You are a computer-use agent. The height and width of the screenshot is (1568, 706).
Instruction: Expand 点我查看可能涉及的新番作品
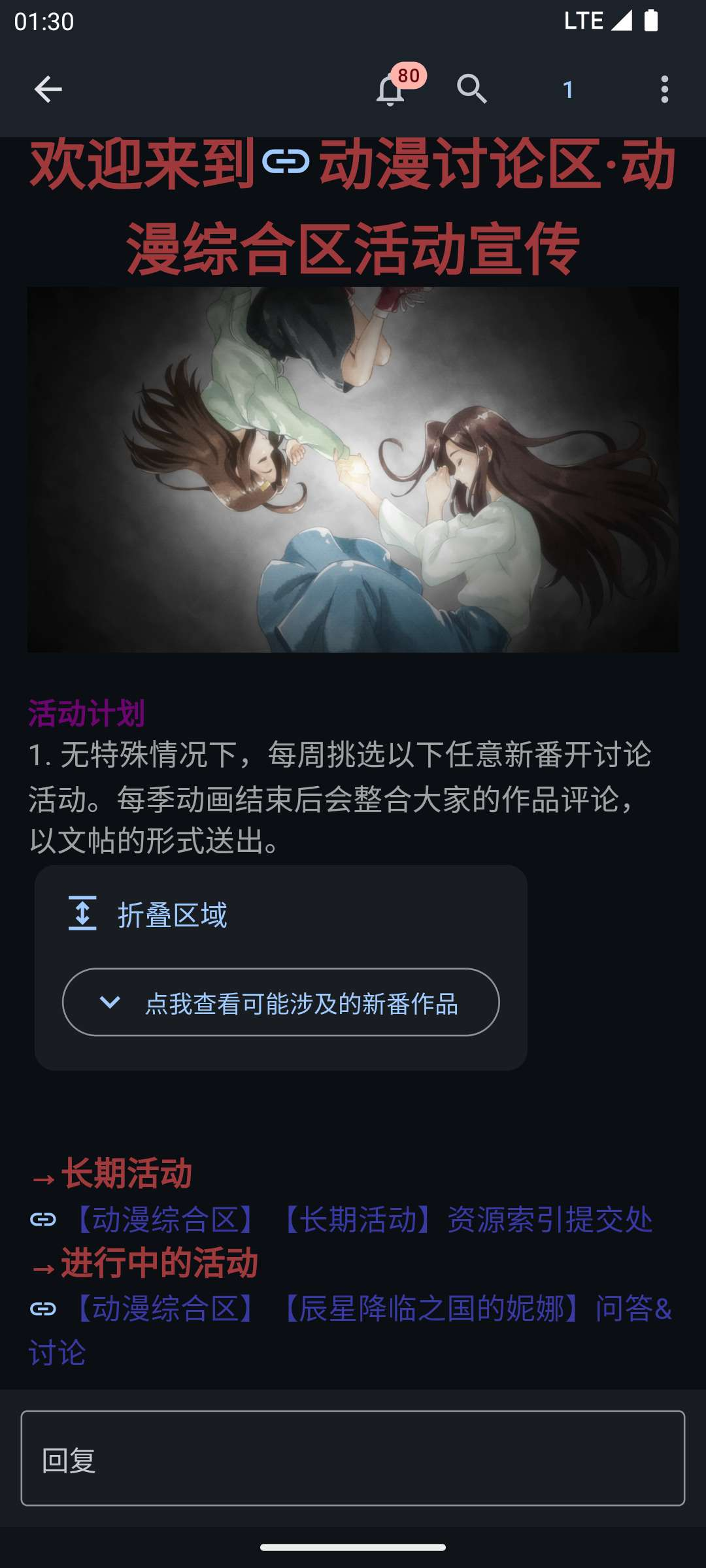coord(281,1002)
